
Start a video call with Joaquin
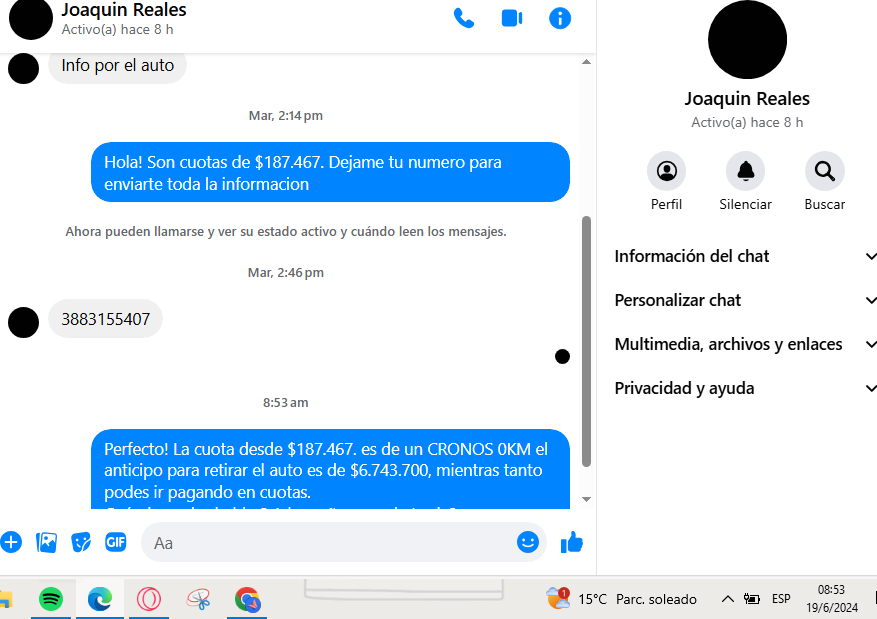pos(512,18)
